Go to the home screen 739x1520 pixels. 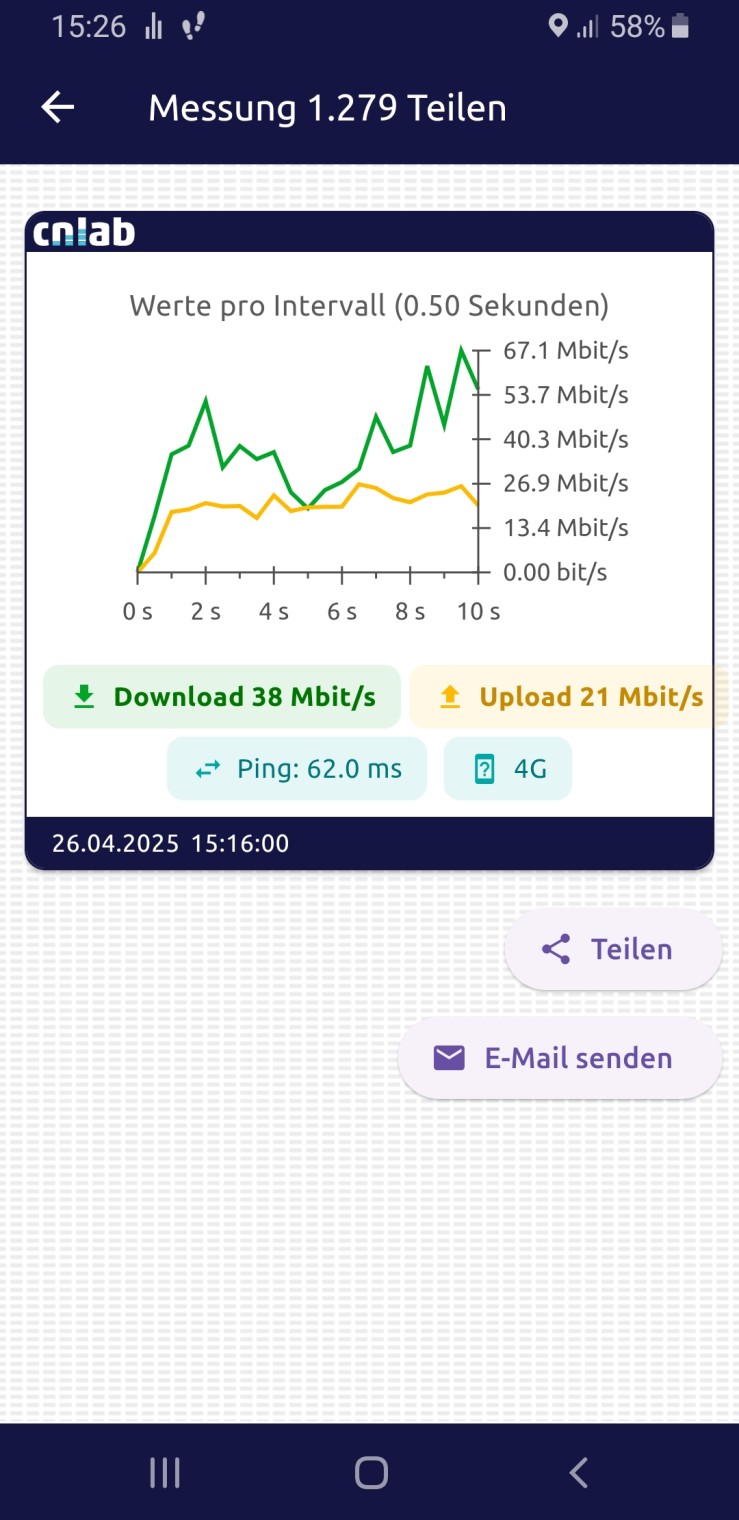point(371,1472)
